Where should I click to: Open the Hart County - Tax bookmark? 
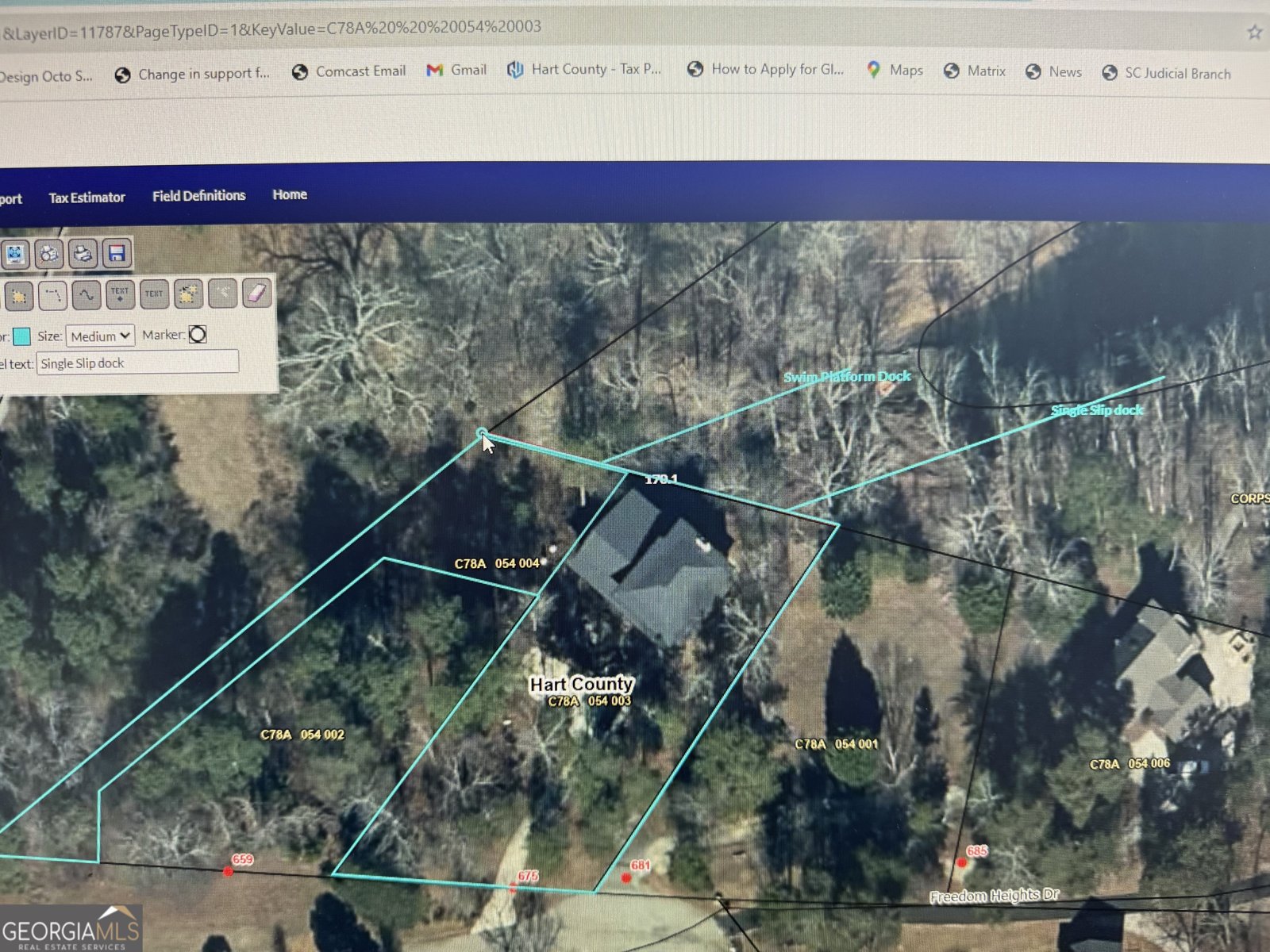tap(584, 70)
